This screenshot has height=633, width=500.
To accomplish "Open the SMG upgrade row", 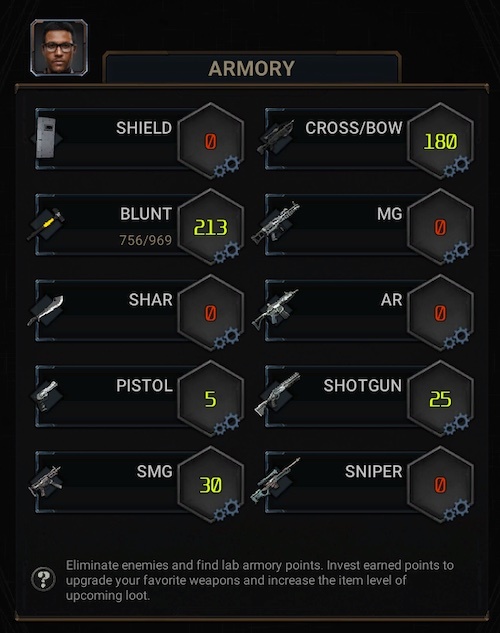I will [x=139, y=483].
